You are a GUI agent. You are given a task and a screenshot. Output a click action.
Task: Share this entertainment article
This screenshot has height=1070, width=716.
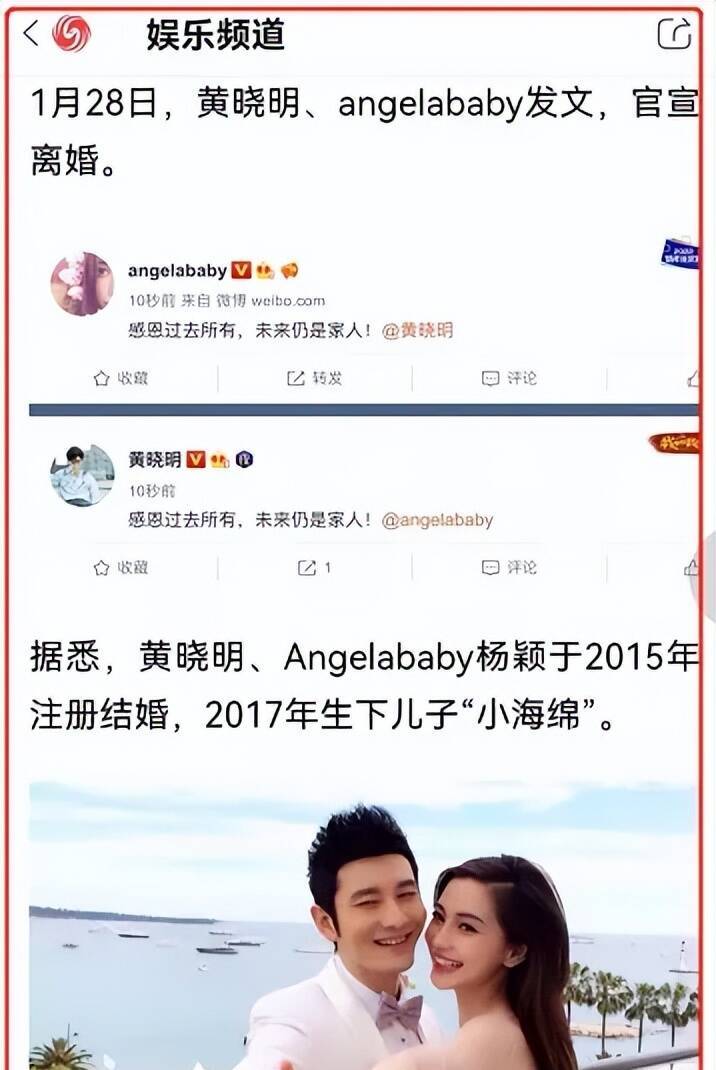pos(675,34)
